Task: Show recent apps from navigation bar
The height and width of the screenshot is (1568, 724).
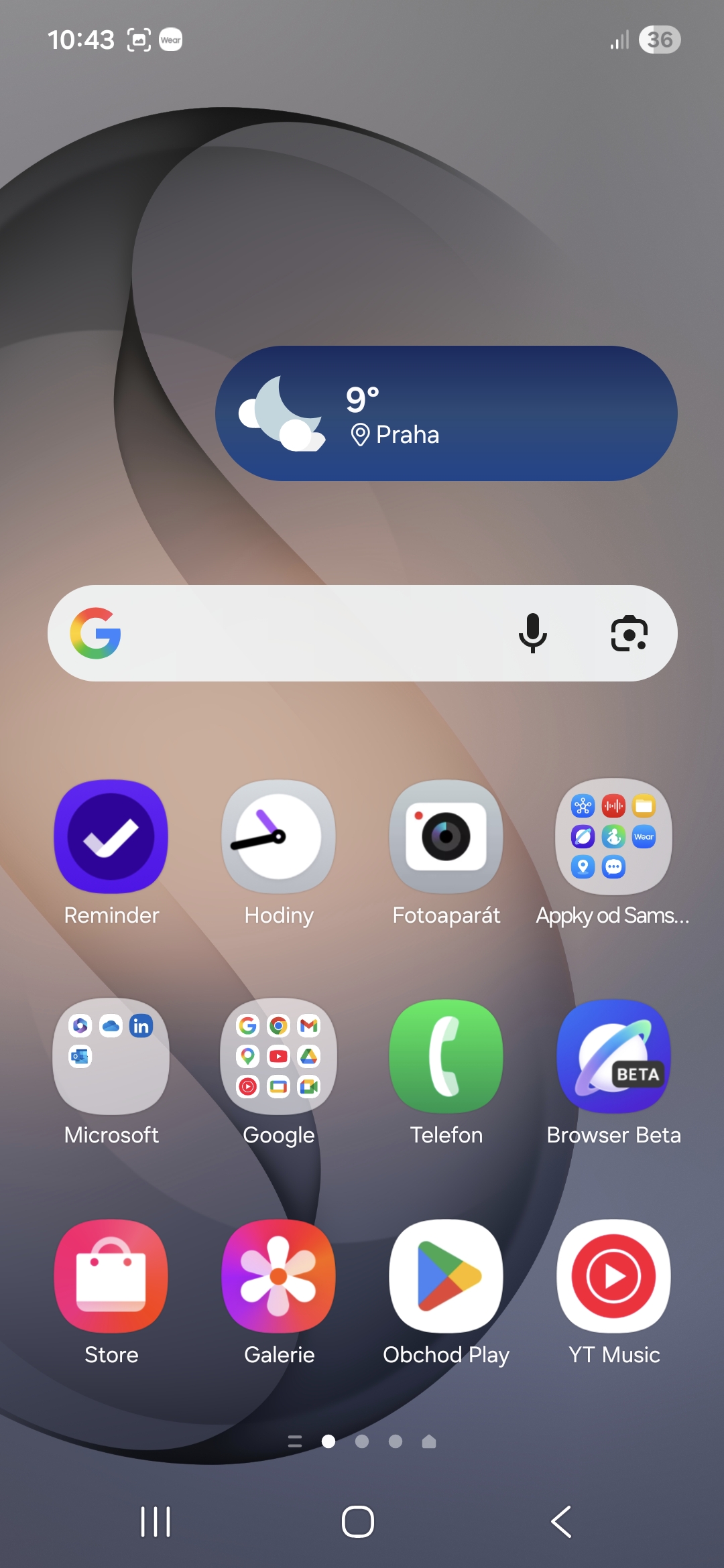Action: tap(156, 1522)
